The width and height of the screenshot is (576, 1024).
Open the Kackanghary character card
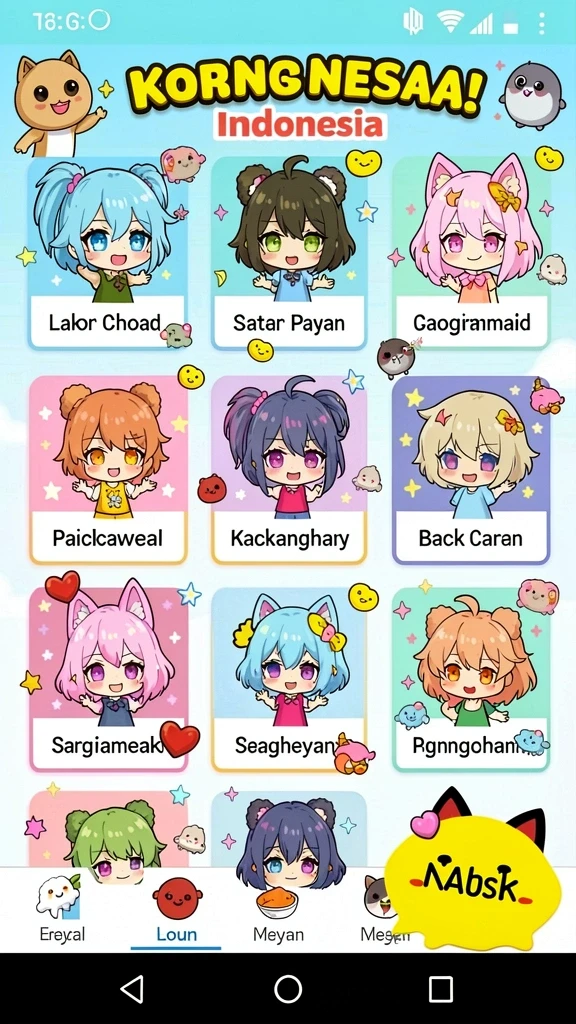(289, 470)
